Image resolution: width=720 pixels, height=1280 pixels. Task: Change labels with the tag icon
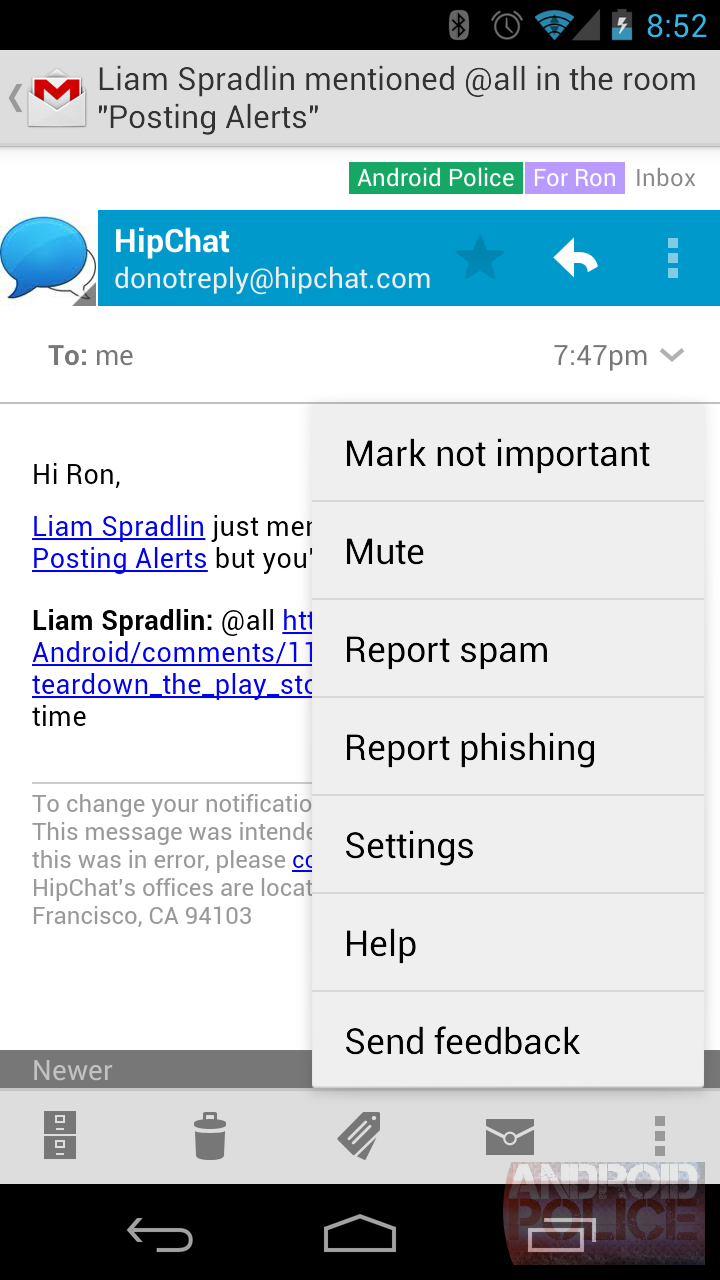(359, 1136)
